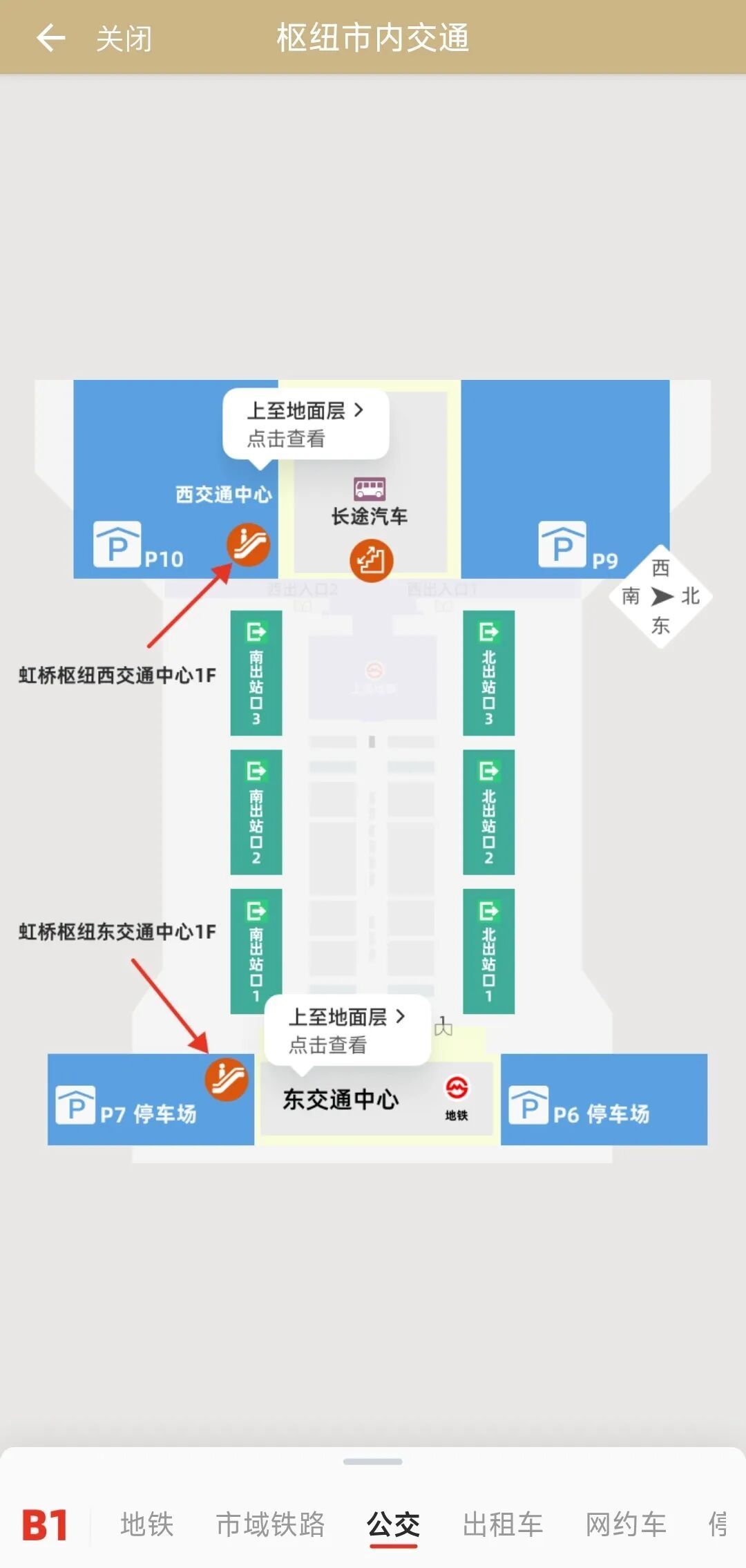View ground level from 东交通中心 bubble
This screenshot has width=746, height=1568.
[347, 1030]
